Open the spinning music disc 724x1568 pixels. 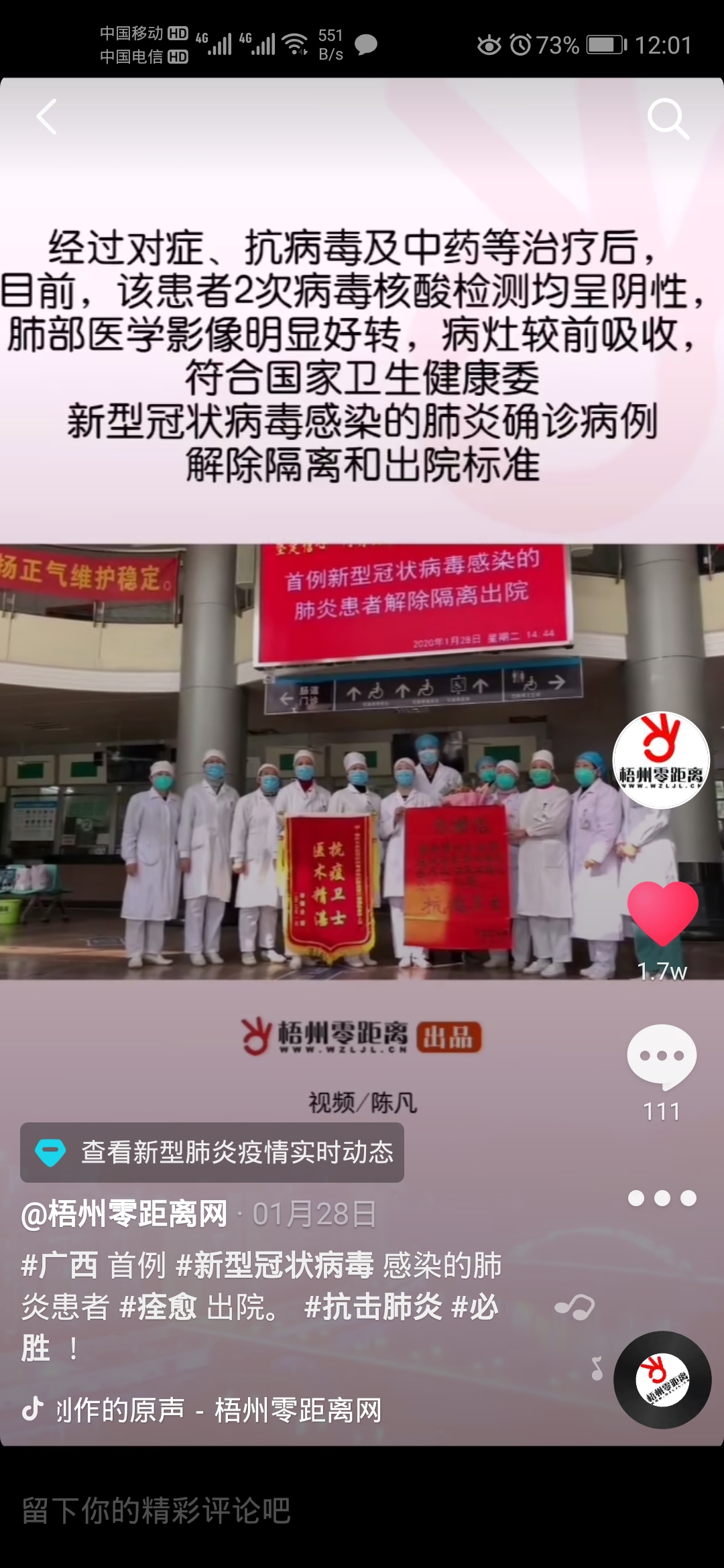pos(662,1380)
